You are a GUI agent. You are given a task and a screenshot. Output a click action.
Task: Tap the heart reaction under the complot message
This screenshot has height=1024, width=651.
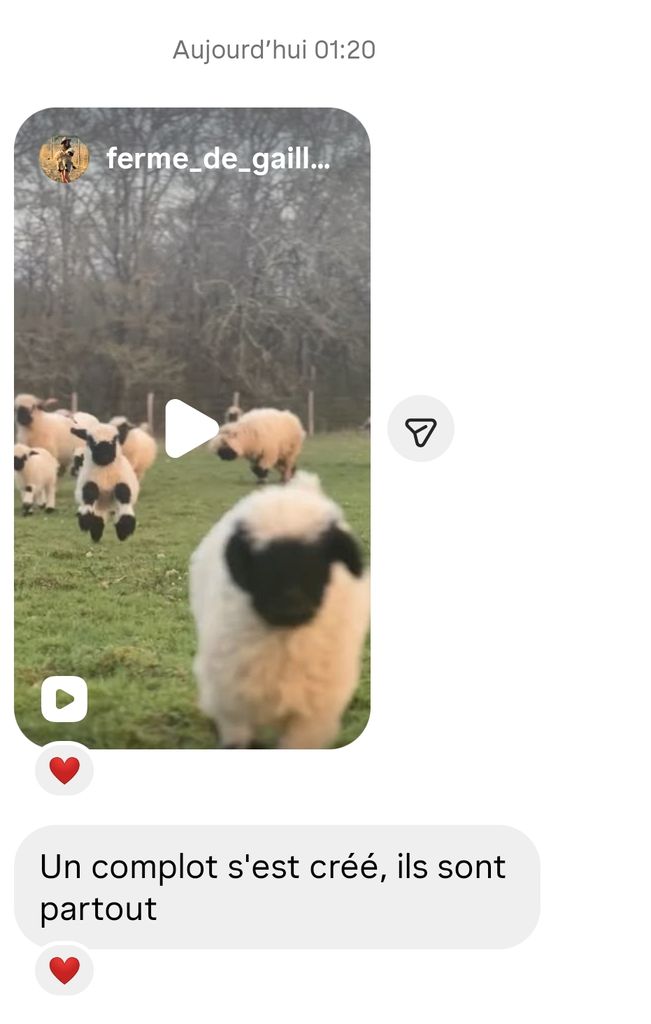click(64, 970)
